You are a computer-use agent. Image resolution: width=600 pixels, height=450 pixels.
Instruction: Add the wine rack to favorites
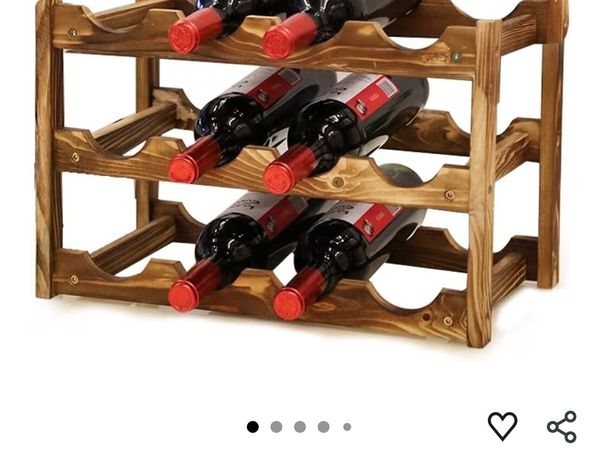(x=502, y=426)
